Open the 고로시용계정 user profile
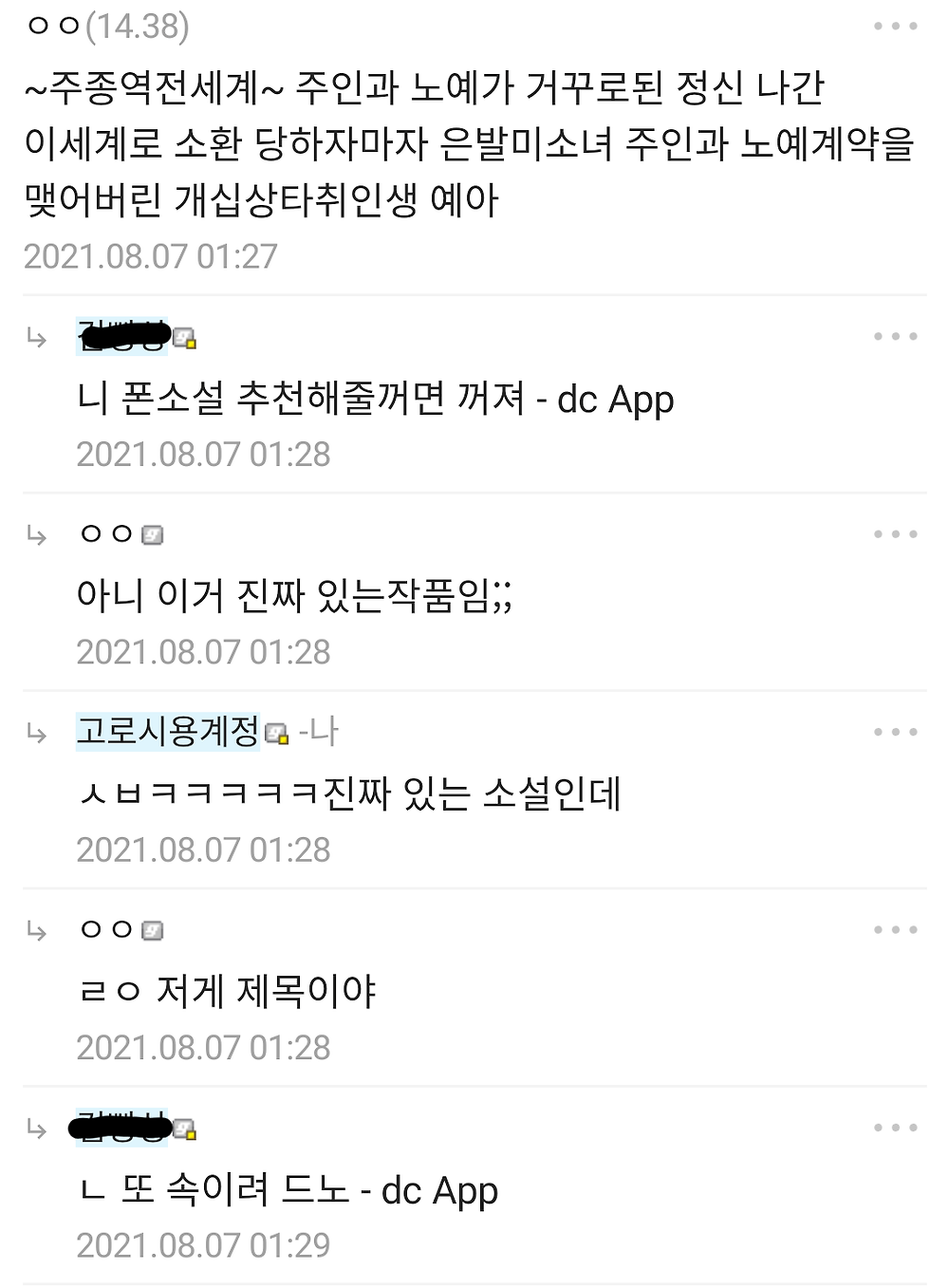Viewport: 949px width, 1288px height. (x=168, y=732)
